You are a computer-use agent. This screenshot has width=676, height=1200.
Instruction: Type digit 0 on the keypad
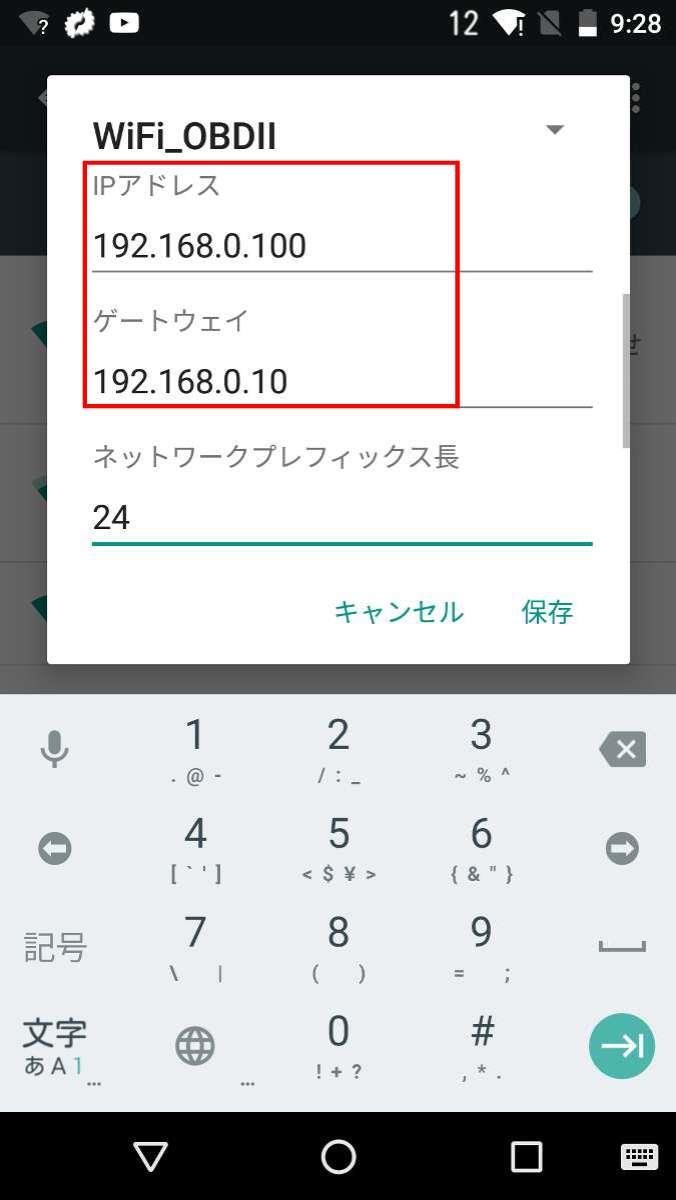point(338,1045)
